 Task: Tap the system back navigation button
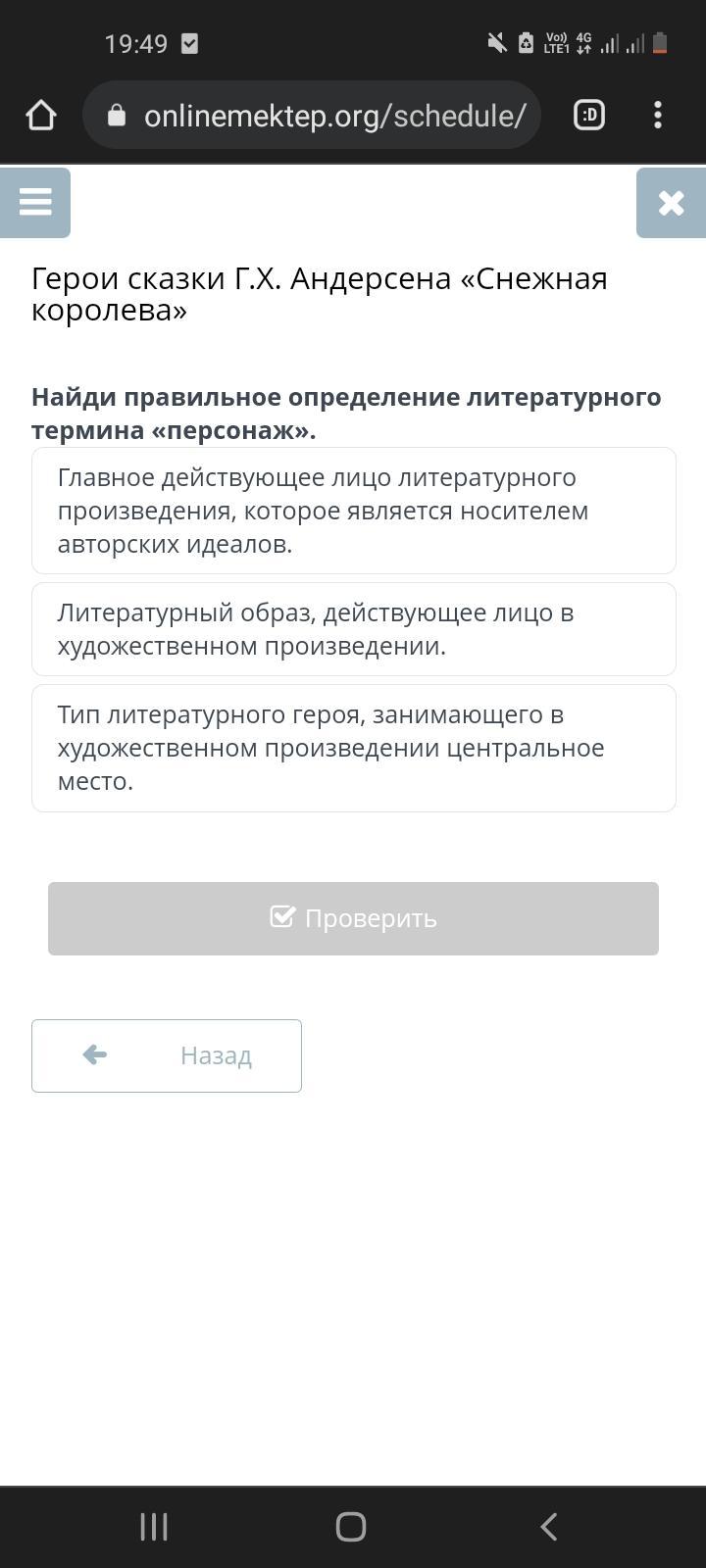549,1526
